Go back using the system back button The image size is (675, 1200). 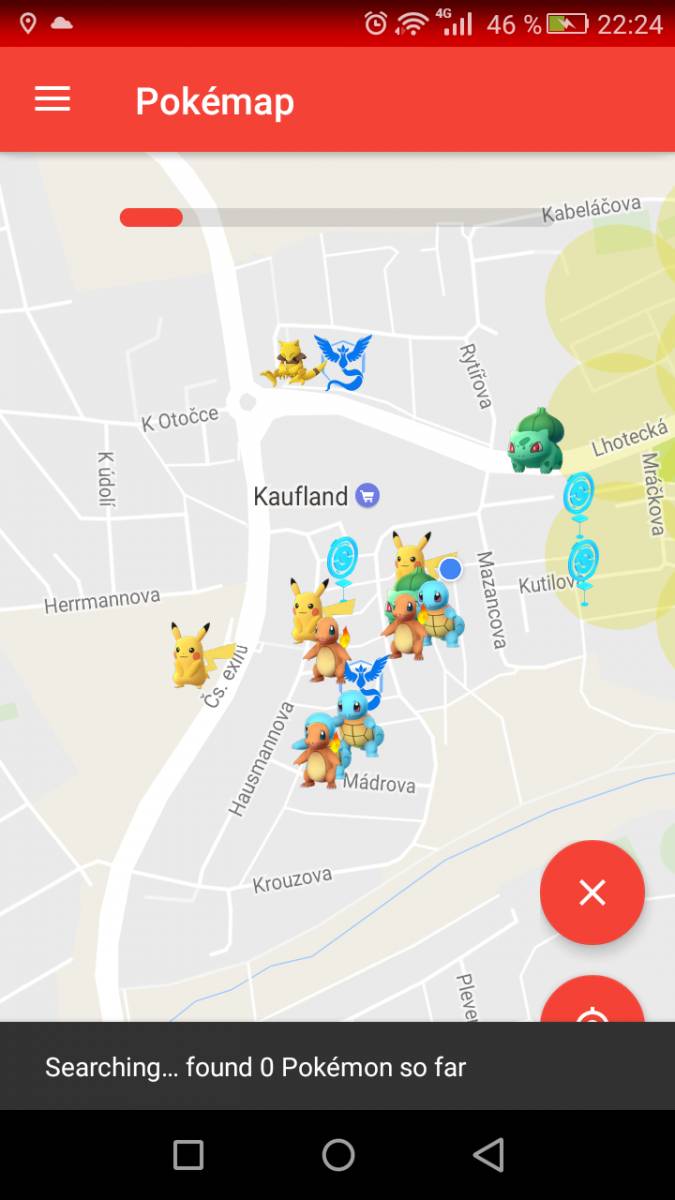pyautogui.click(x=488, y=1155)
